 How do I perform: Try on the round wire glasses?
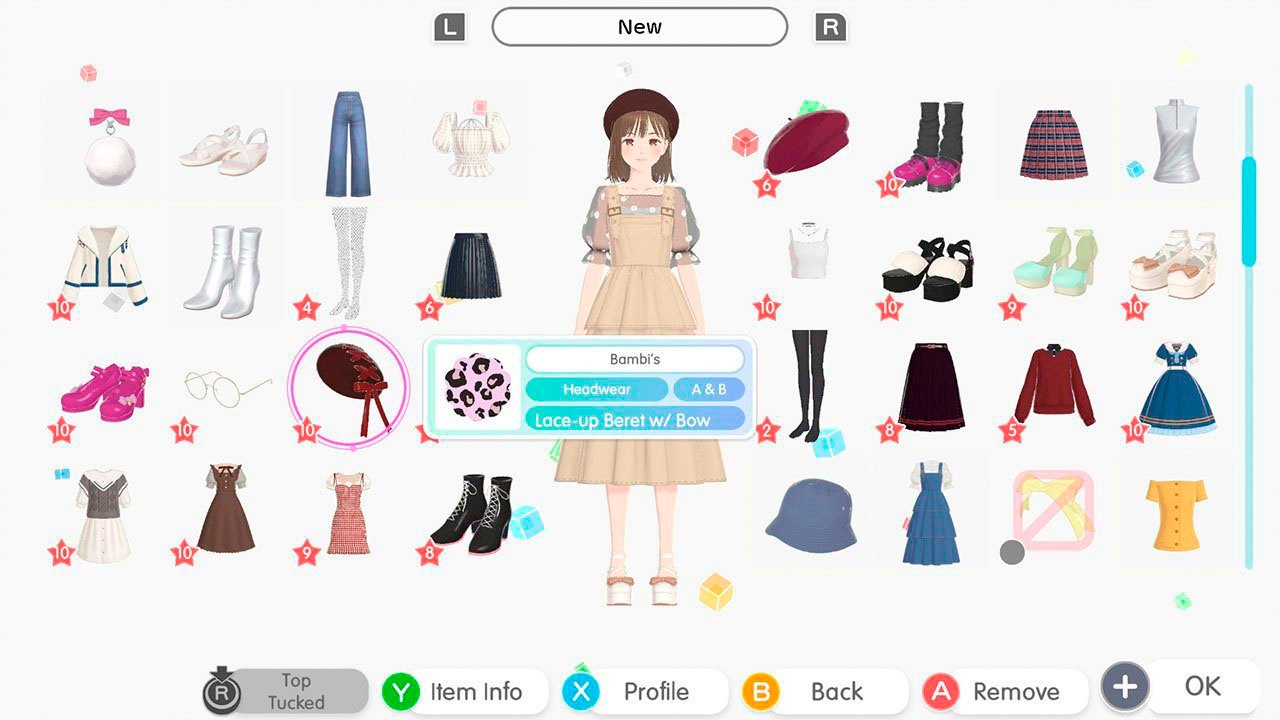coord(226,384)
